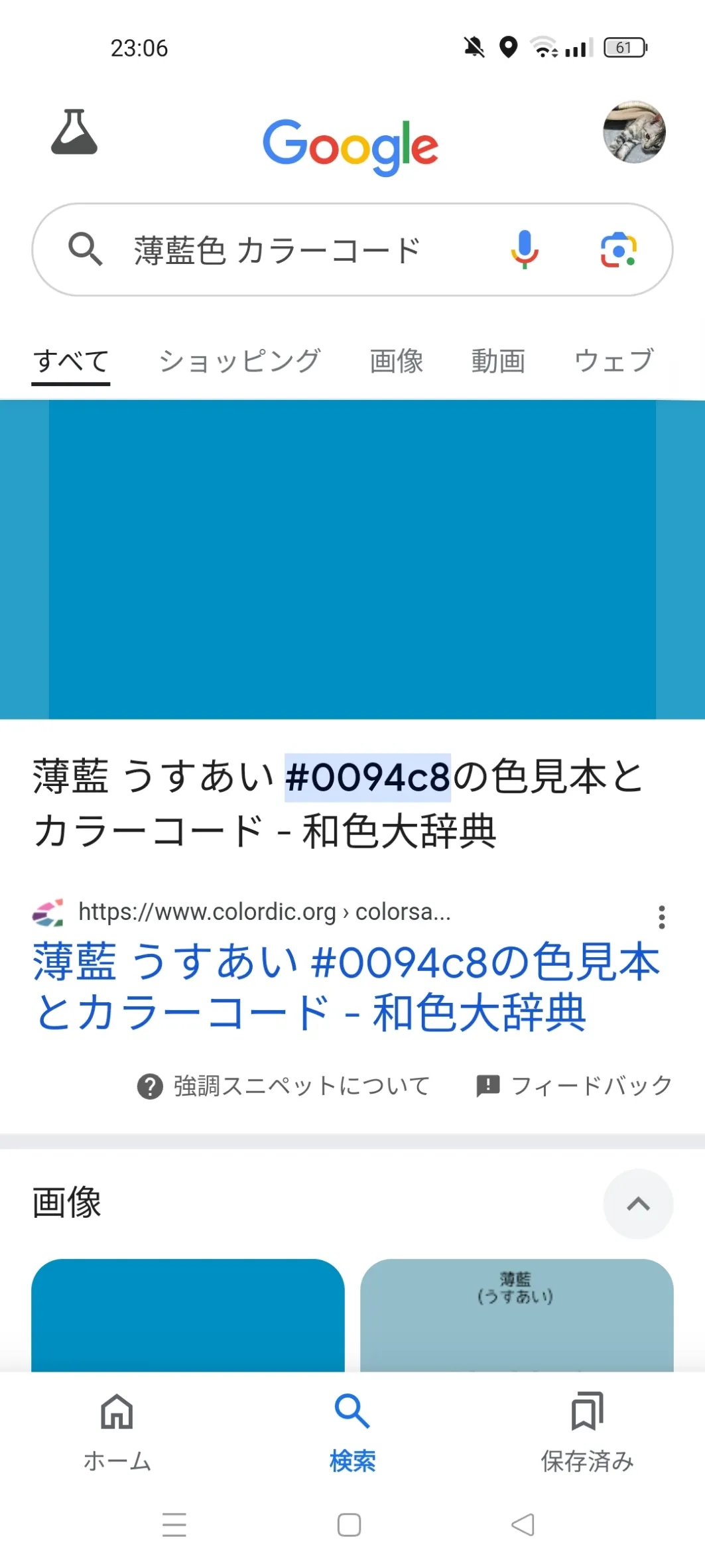This screenshot has height=1568, width=705.
Task: Open the account profile picture
Action: click(x=634, y=132)
